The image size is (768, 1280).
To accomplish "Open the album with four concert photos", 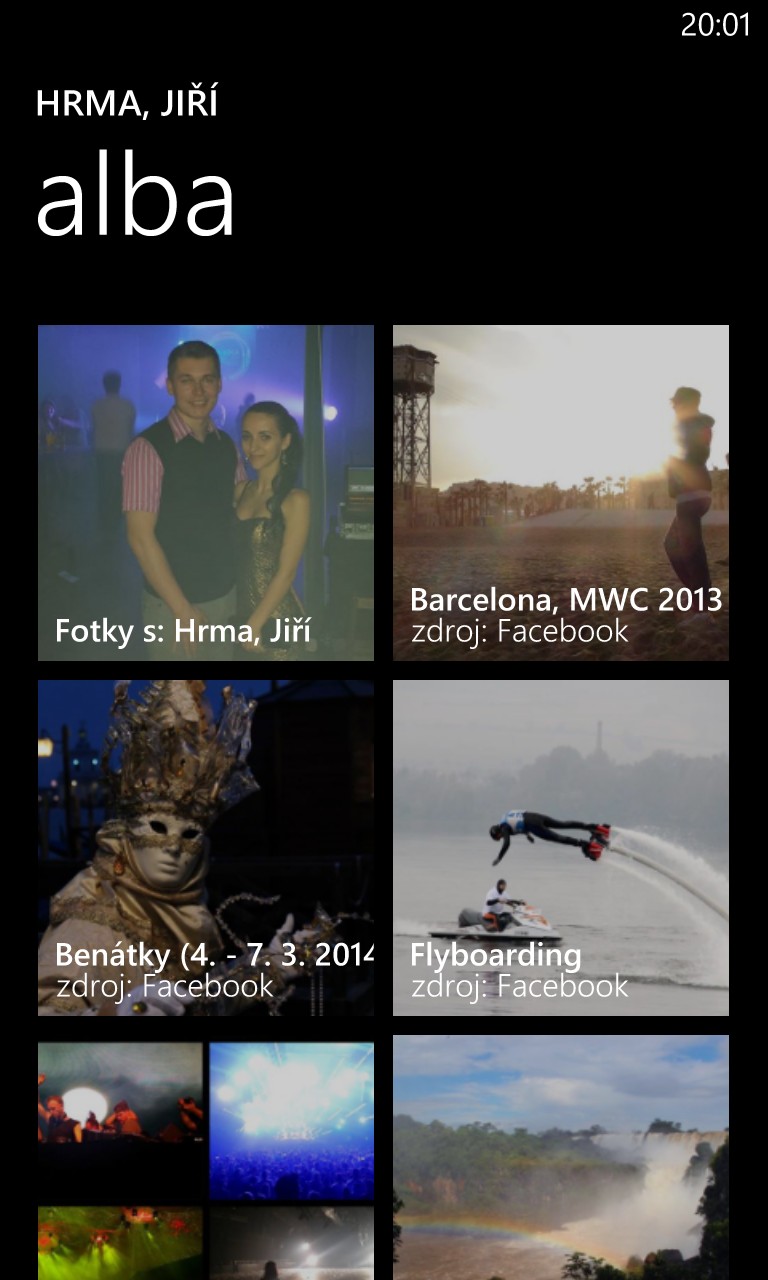I will (x=205, y=1160).
